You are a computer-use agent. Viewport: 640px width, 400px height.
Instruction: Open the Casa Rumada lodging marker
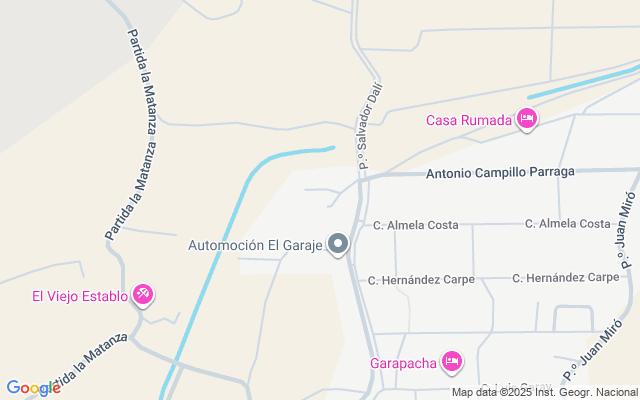point(527,120)
